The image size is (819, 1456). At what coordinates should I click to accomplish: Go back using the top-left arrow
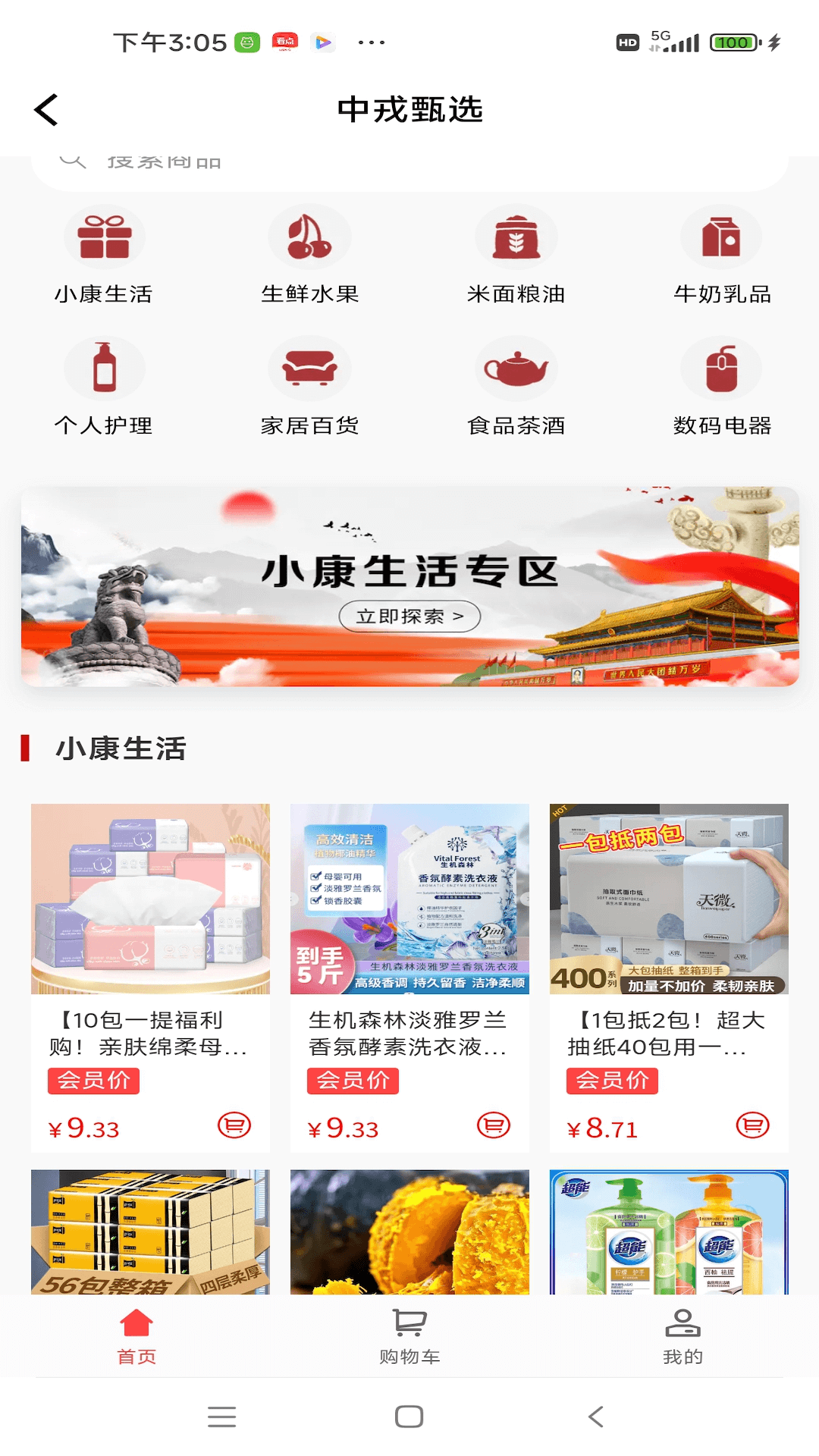click(46, 110)
